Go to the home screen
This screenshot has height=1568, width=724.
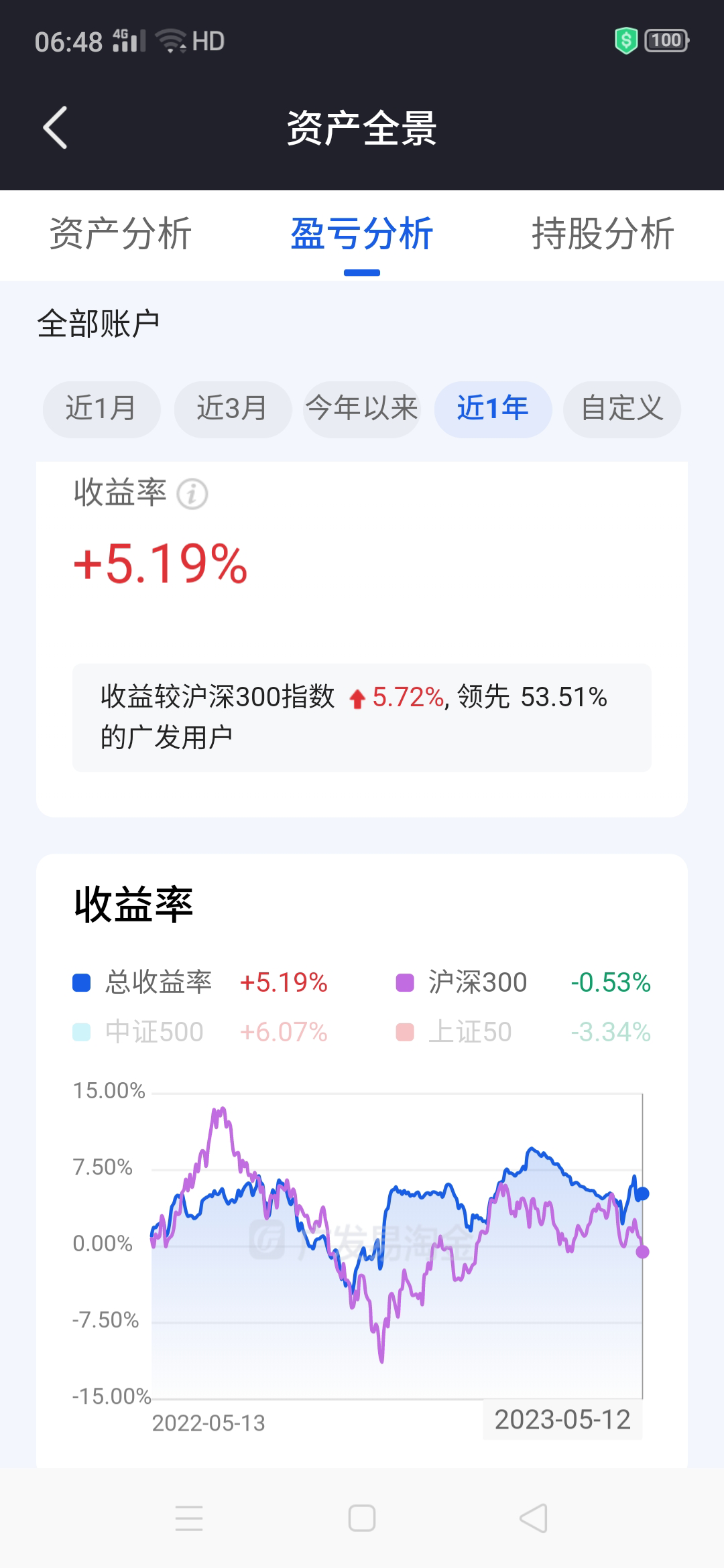point(362,1518)
